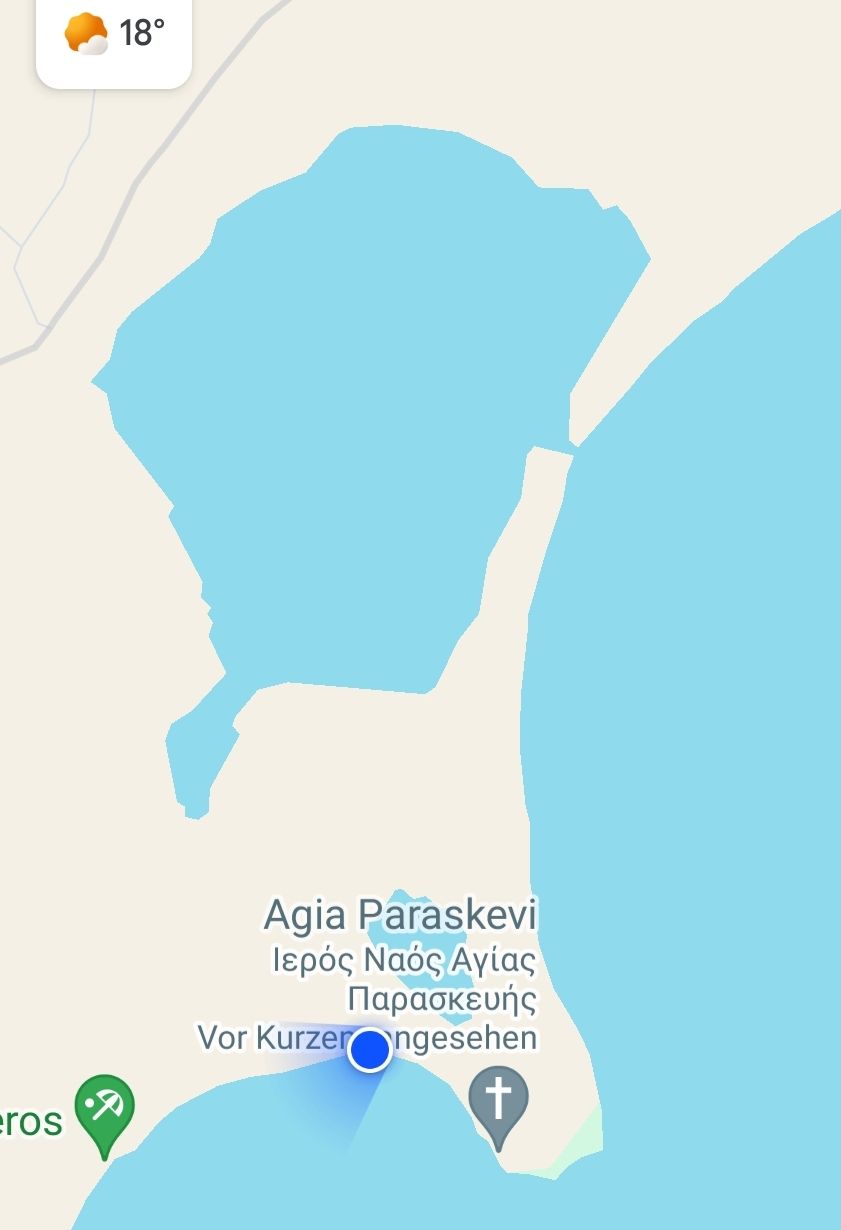This screenshot has height=1230, width=841.
Task: Open the church pin for Agia Paraskevi
Action: [499, 1101]
